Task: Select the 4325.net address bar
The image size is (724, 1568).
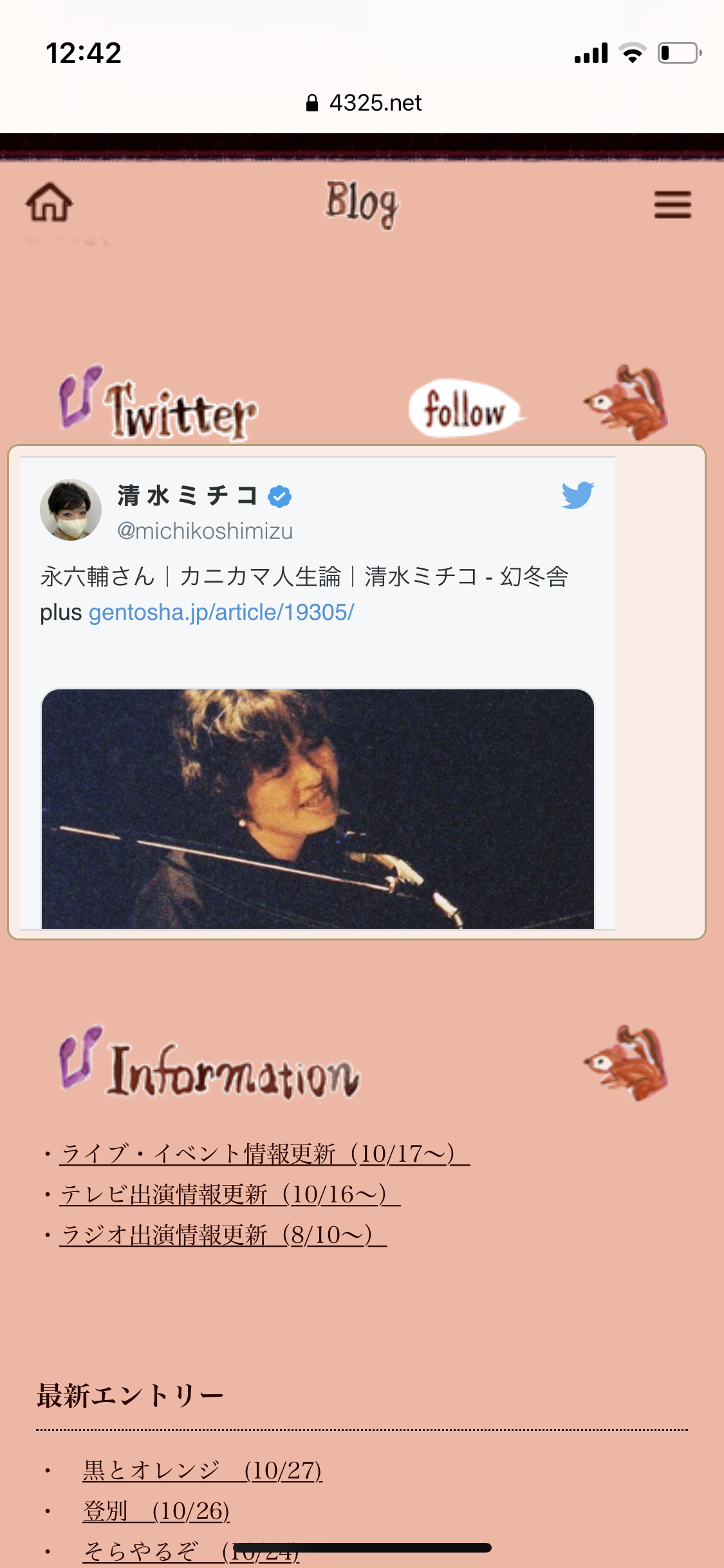Action: coord(364,103)
